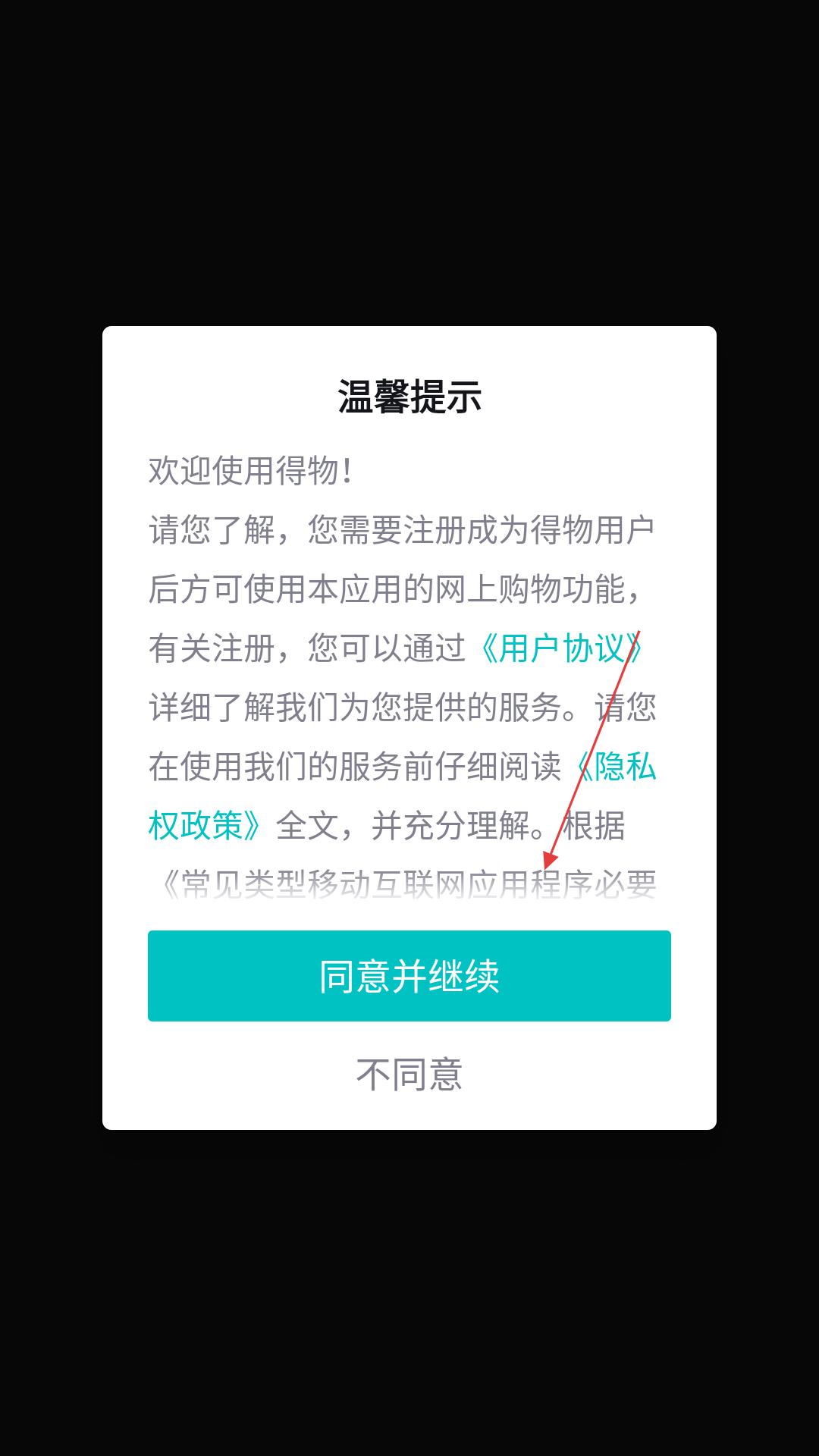Open the 《用户协议》 link
The width and height of the screenshot is (819, 1456).
pos(561,648)
